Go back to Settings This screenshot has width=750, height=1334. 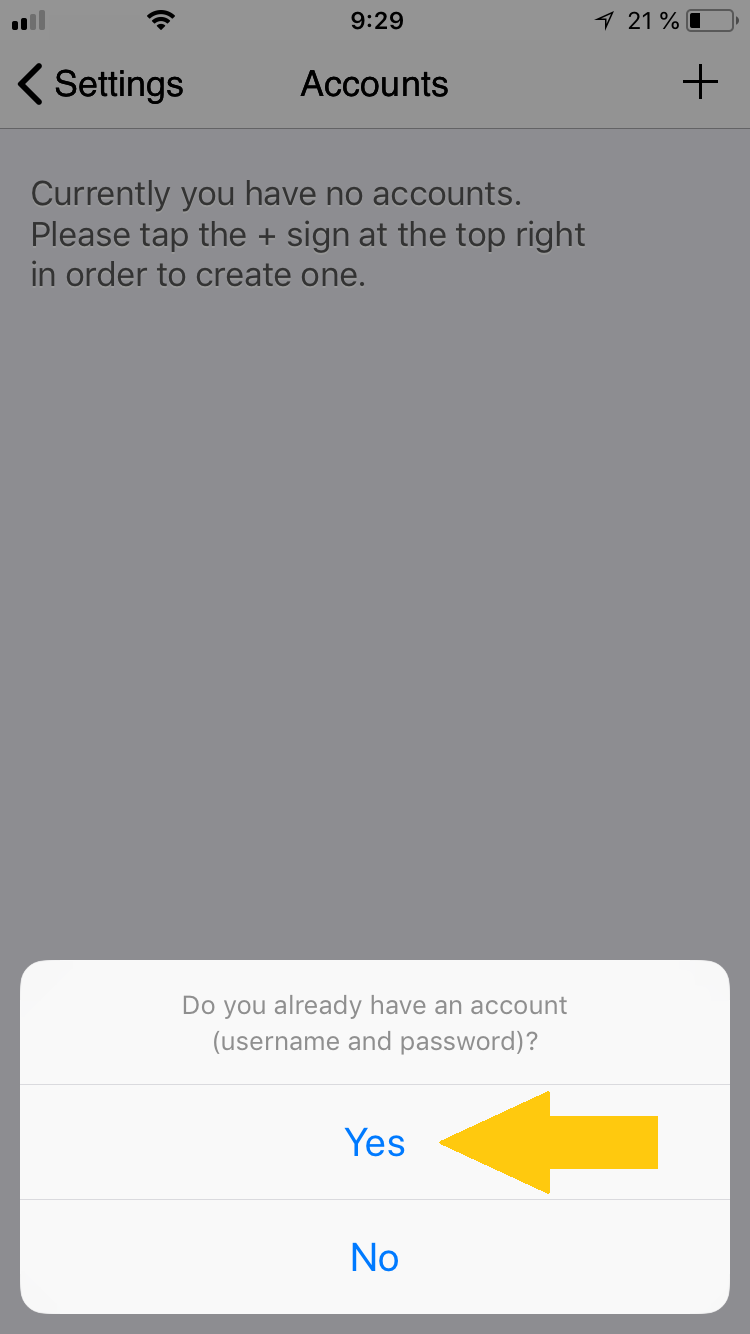tap(101, 84)
